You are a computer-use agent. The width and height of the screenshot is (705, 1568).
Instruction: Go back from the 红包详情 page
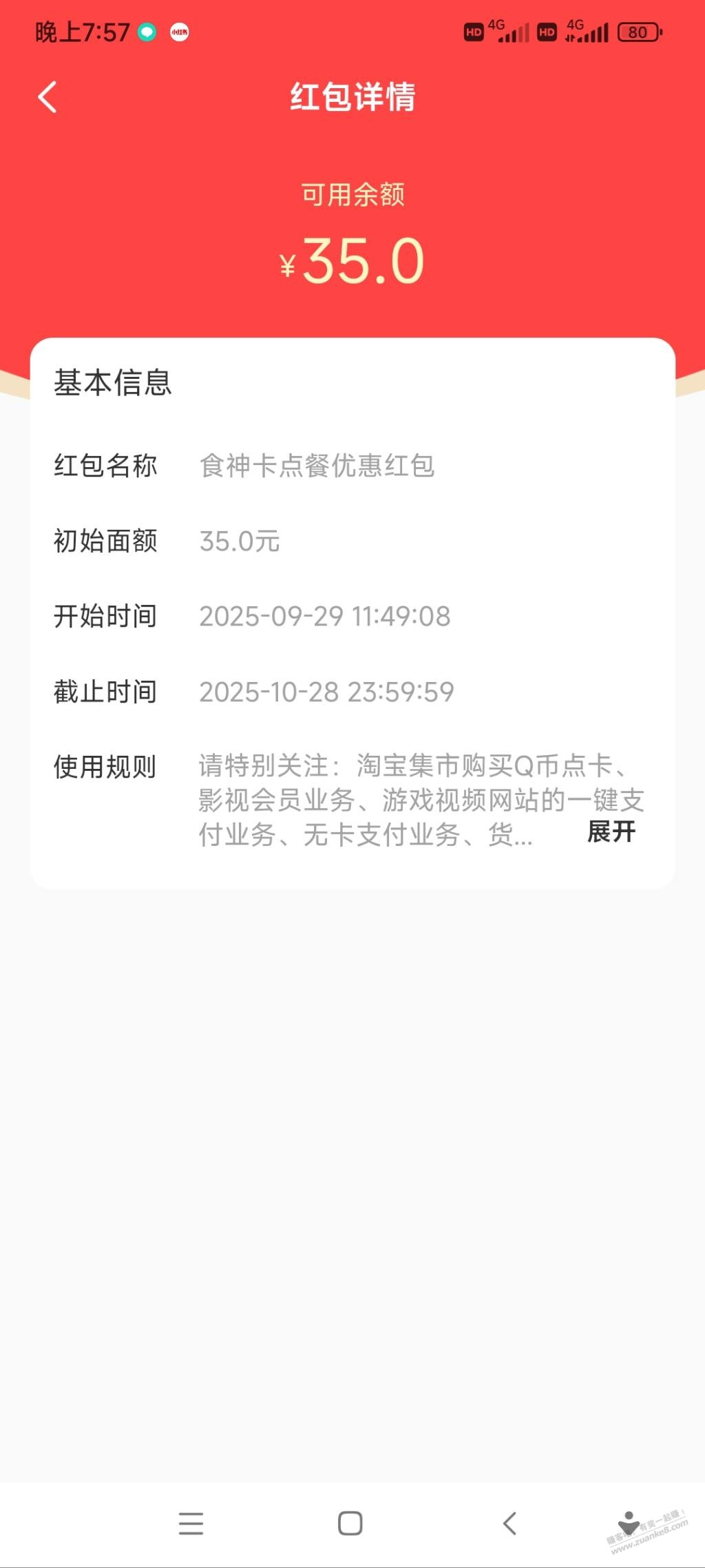tap(47, 97)
